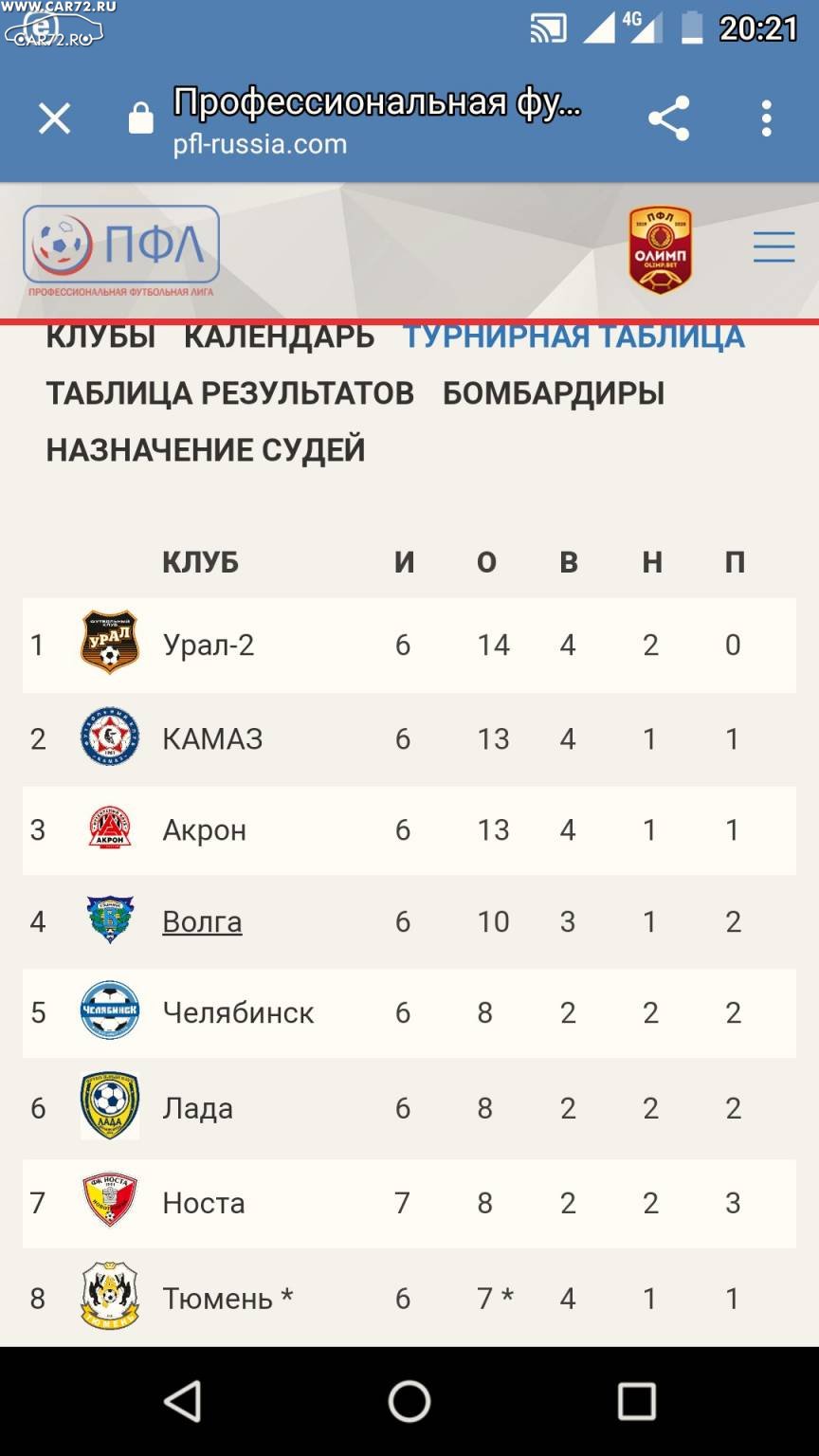Switch to the КАЛЕНДАРЬ tab
Viewport: 819px width, 1456px height.
tap(279, 337)
